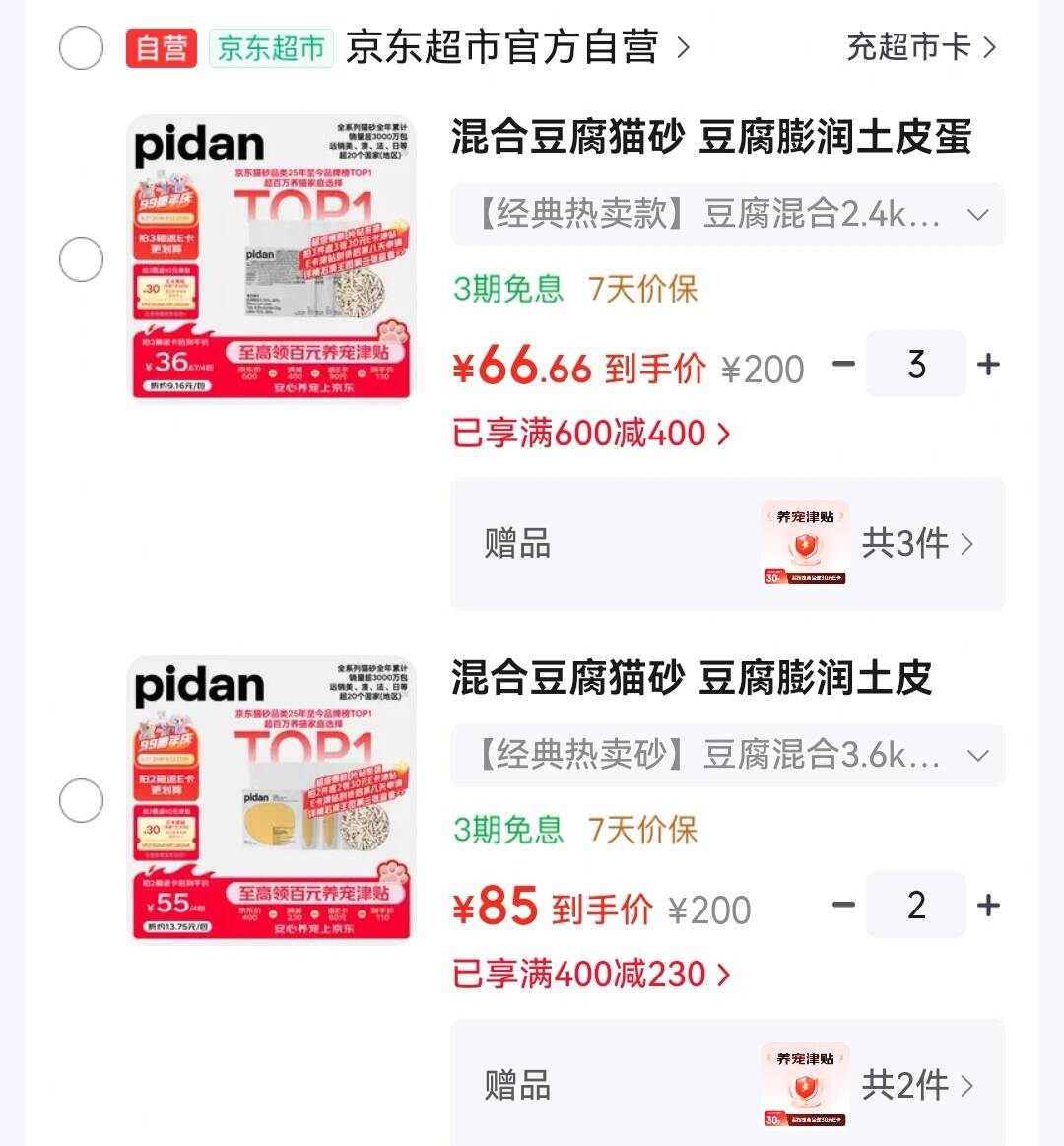Screen dimensions: 1064x1146
Task: Edit quantity field showing 2
Action: click(x=916, y=904)
